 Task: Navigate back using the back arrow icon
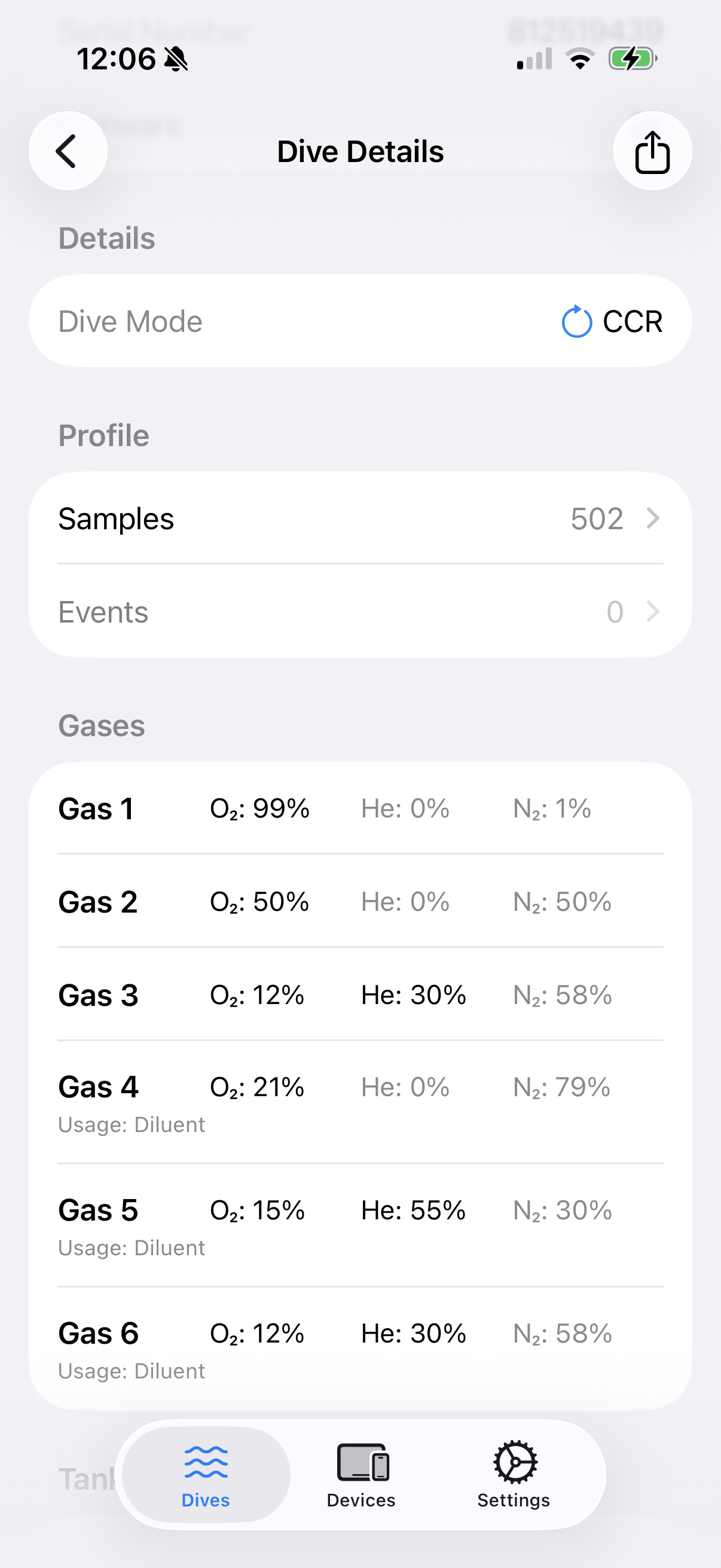click(x=68, y=150)
